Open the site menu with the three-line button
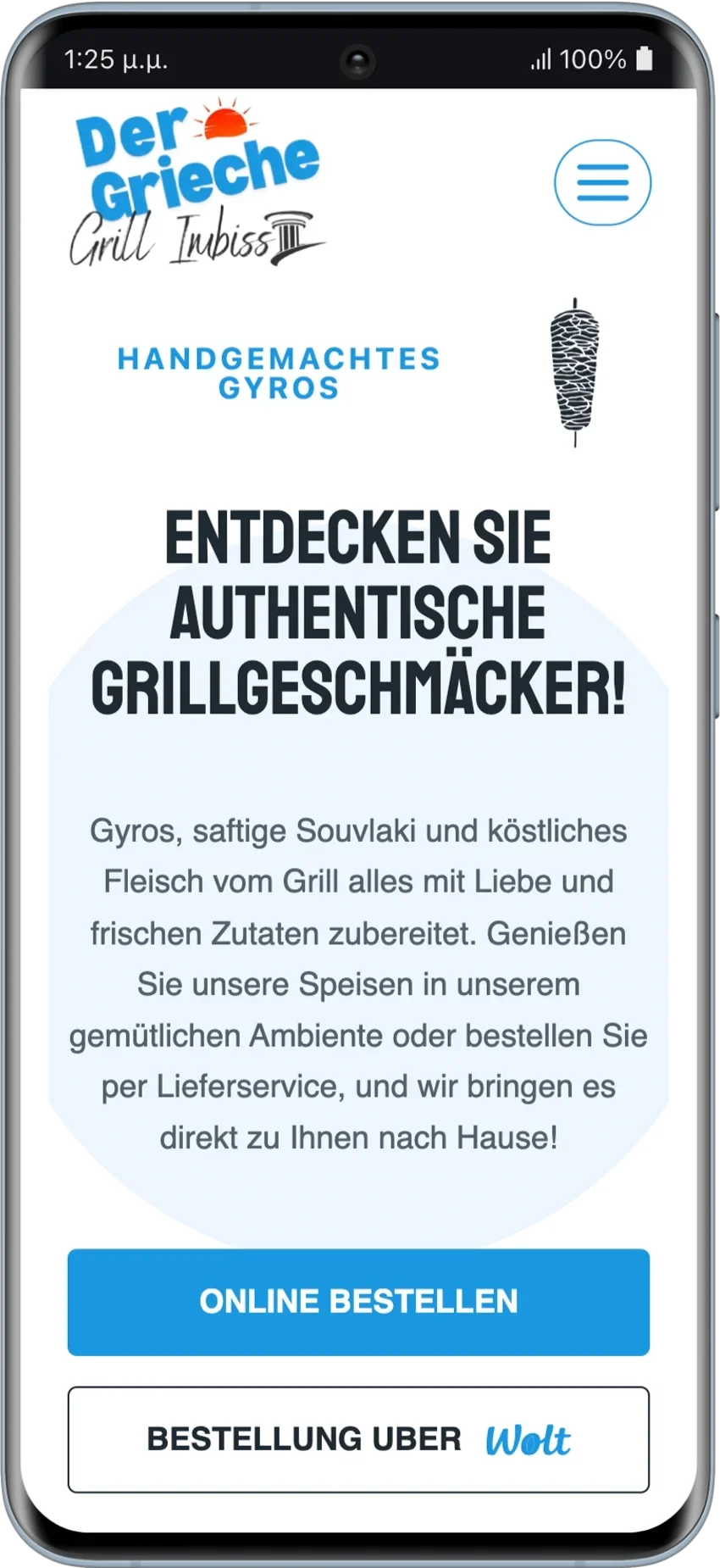This screenshot has width=720, height=1568. (x=602, y=183)
